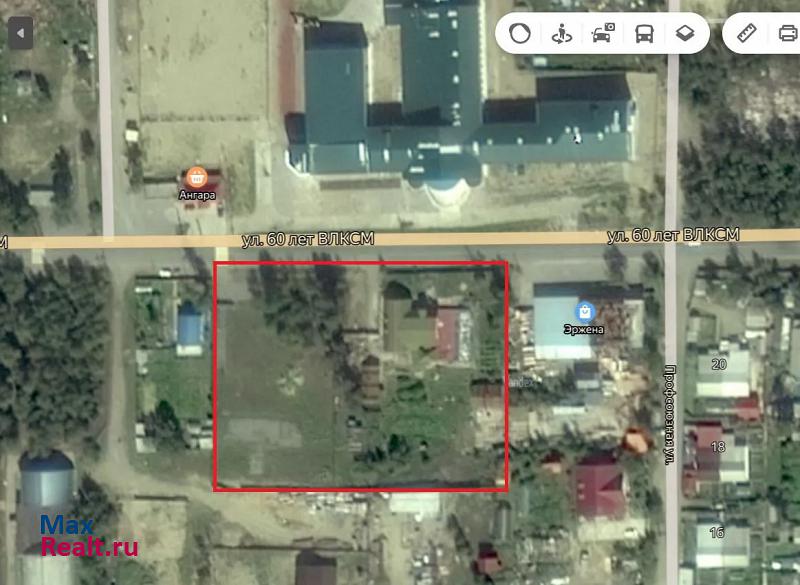This screenshot has height=585, width=800.
Task: Print the map
Action: click(x=788, y=34)
